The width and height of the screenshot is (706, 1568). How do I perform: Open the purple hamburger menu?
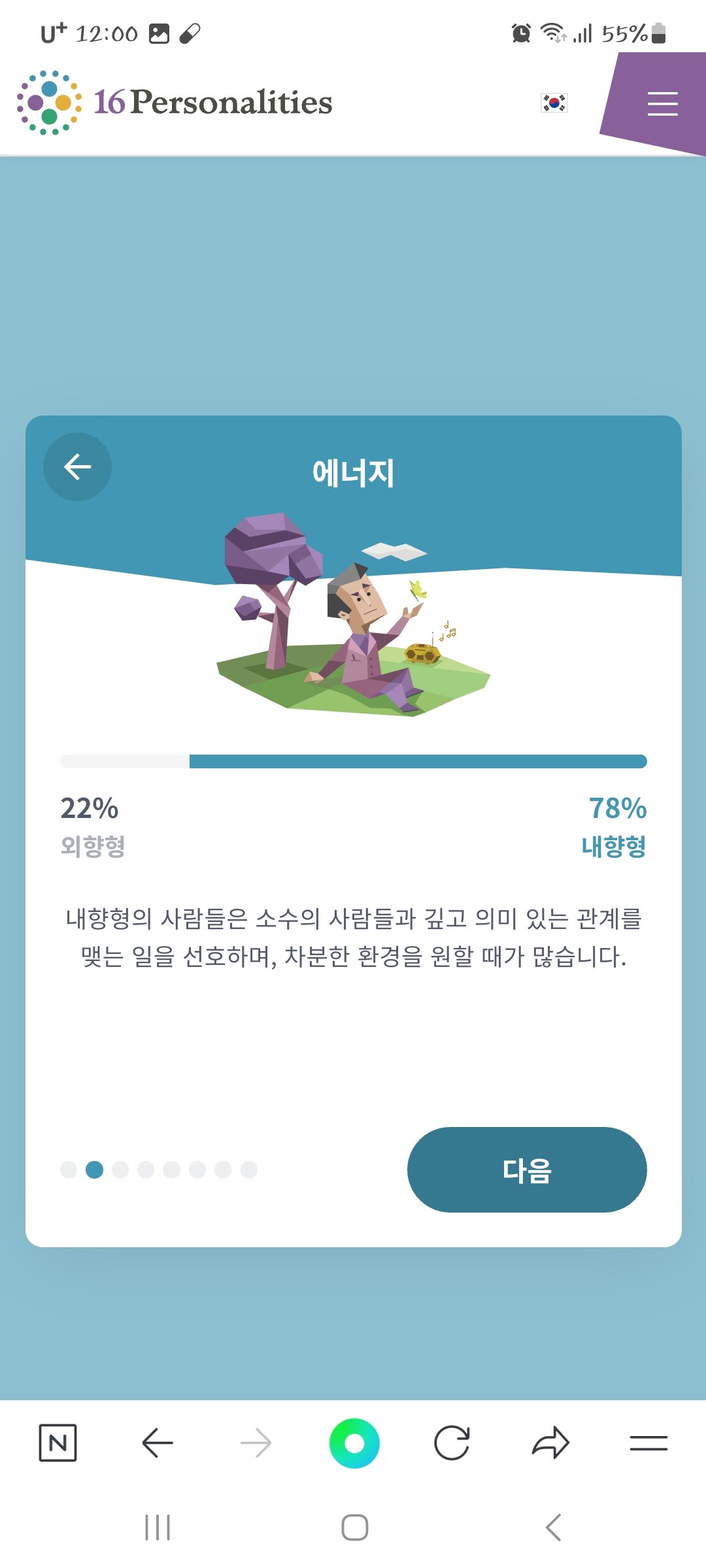pos(662,104)
